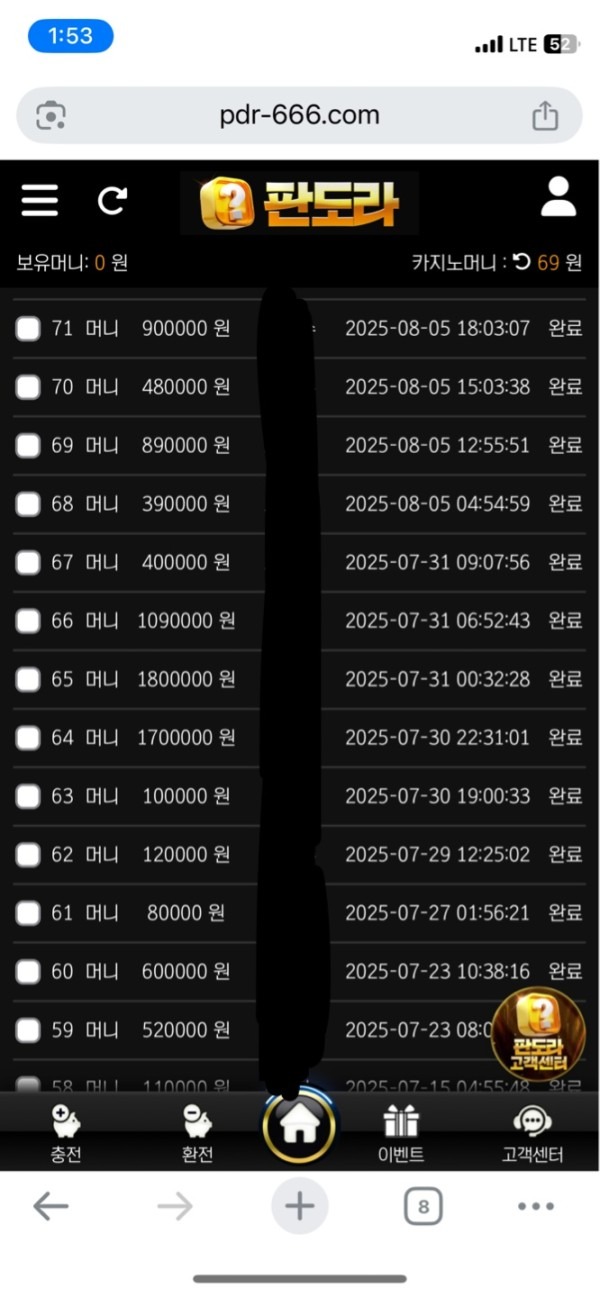Check the box for entry 71
This screenshot has height=1297, width=600.
(28, 328)
